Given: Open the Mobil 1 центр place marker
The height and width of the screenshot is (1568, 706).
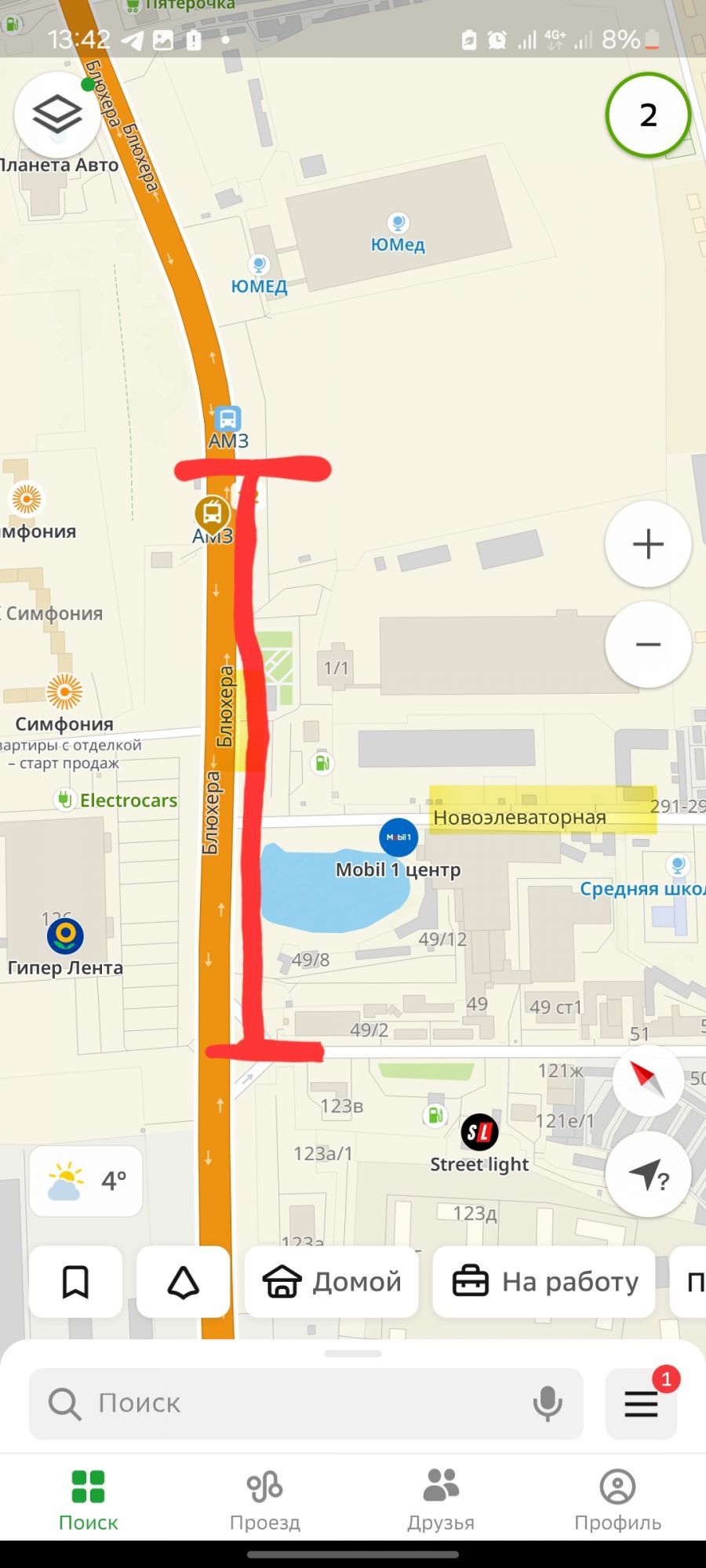Looking at the screenshot, I should (398, 837).
